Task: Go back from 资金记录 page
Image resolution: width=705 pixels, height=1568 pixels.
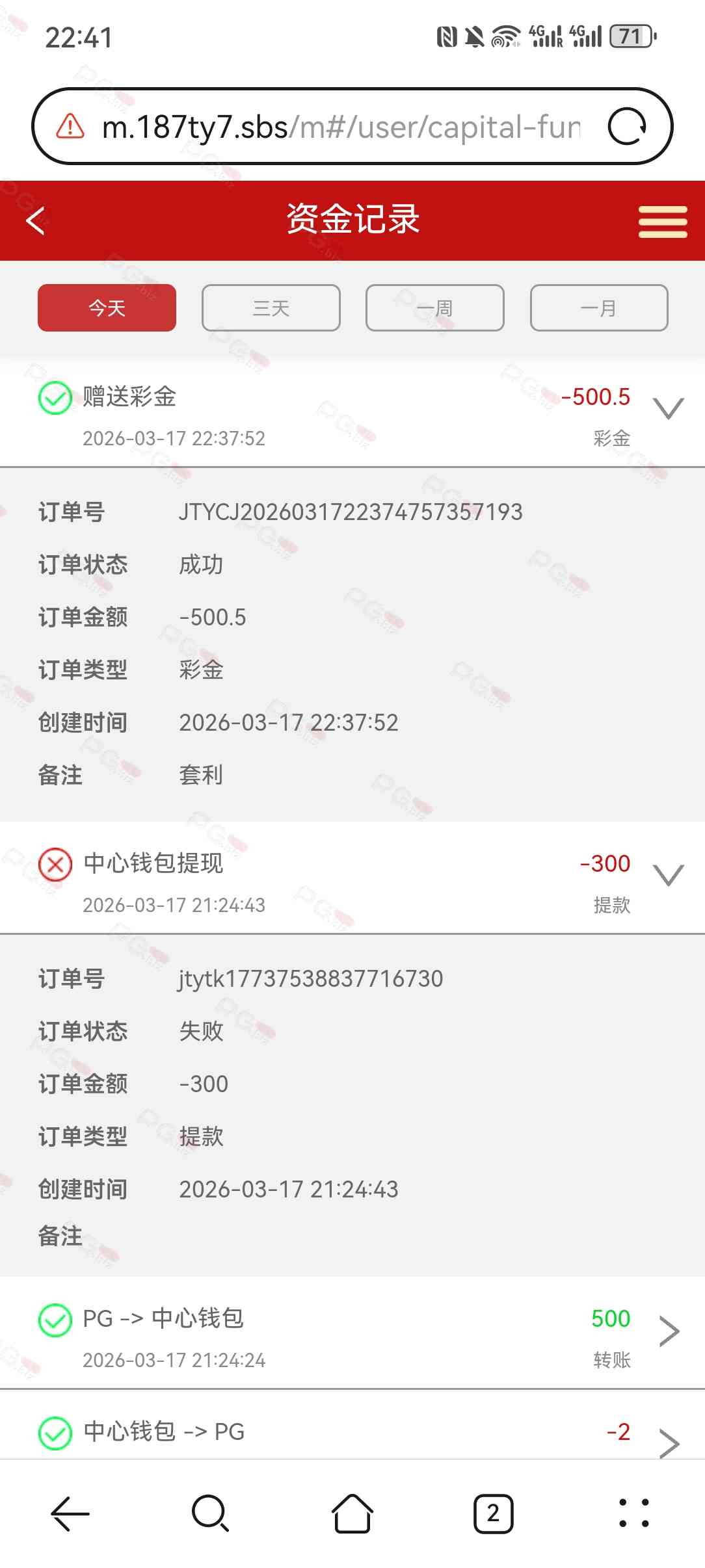Action: coord(36,220)
